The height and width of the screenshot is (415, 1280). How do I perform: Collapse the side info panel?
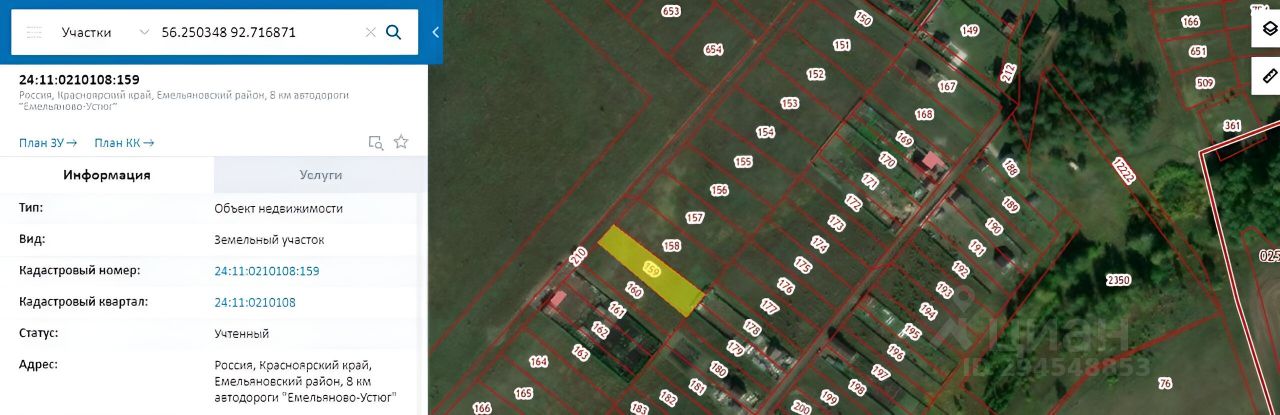click(435, 32)
